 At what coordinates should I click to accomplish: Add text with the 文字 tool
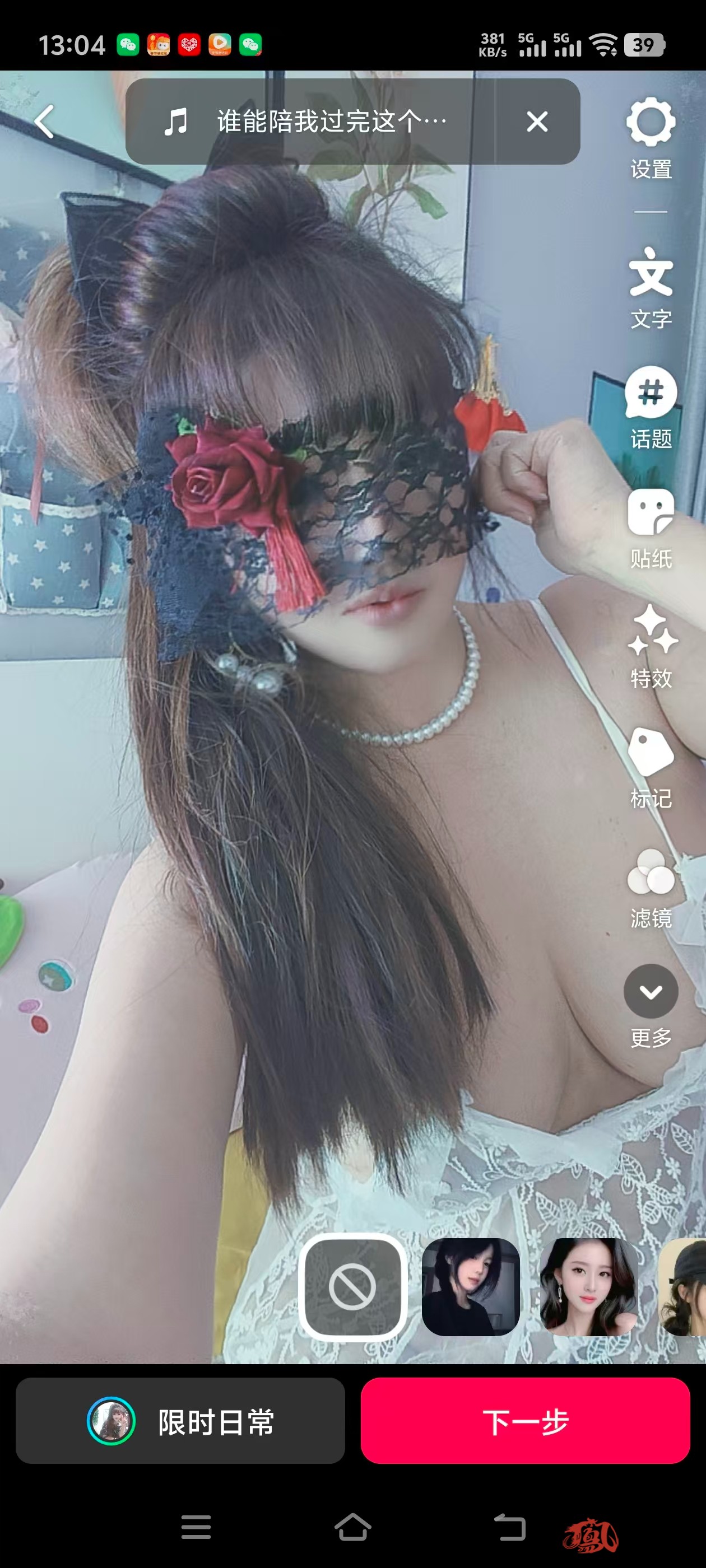tap(651, 287)
